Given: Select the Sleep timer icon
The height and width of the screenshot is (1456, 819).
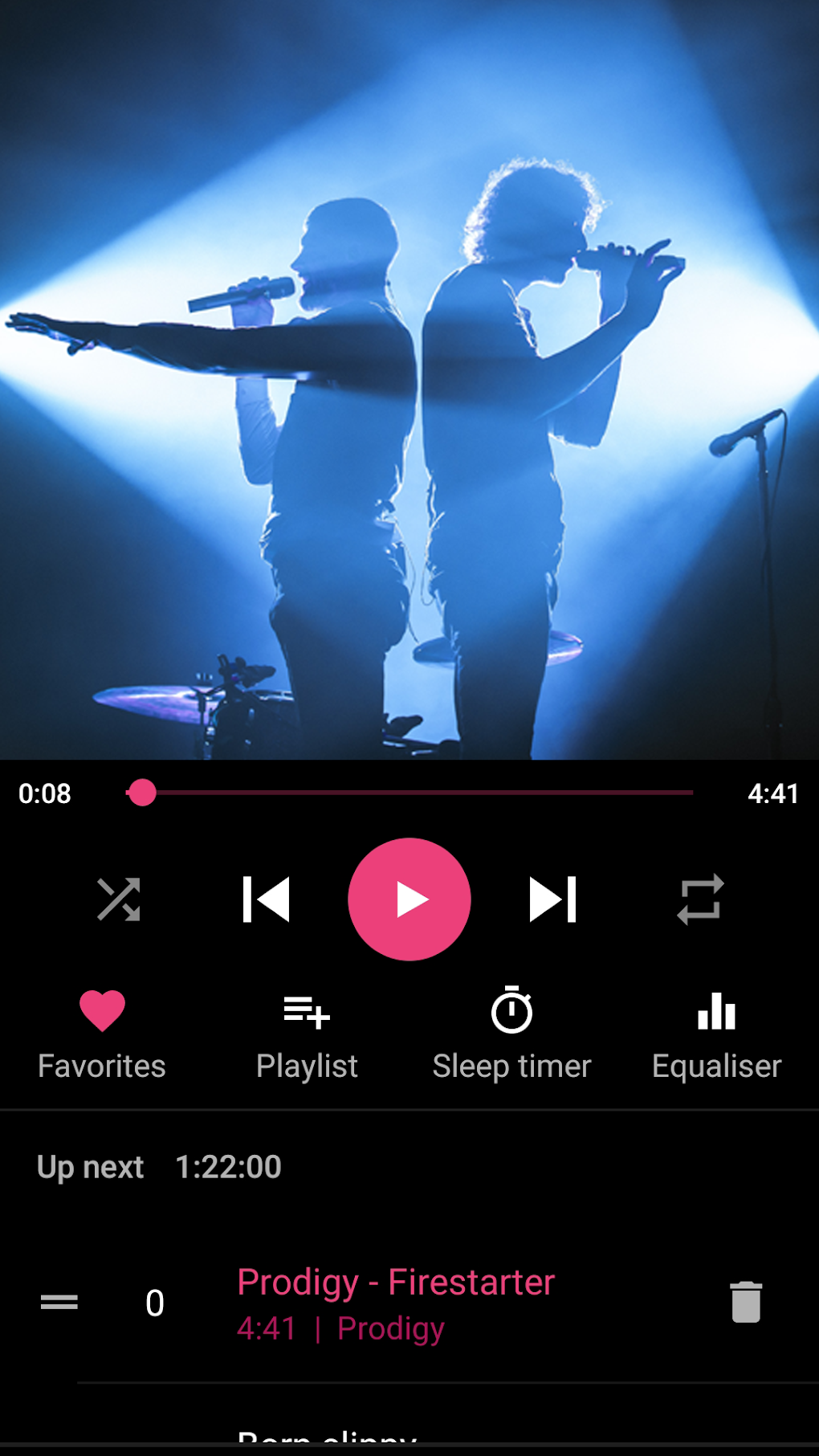Looking at the screenshot, I should (x=511, y=1013).
